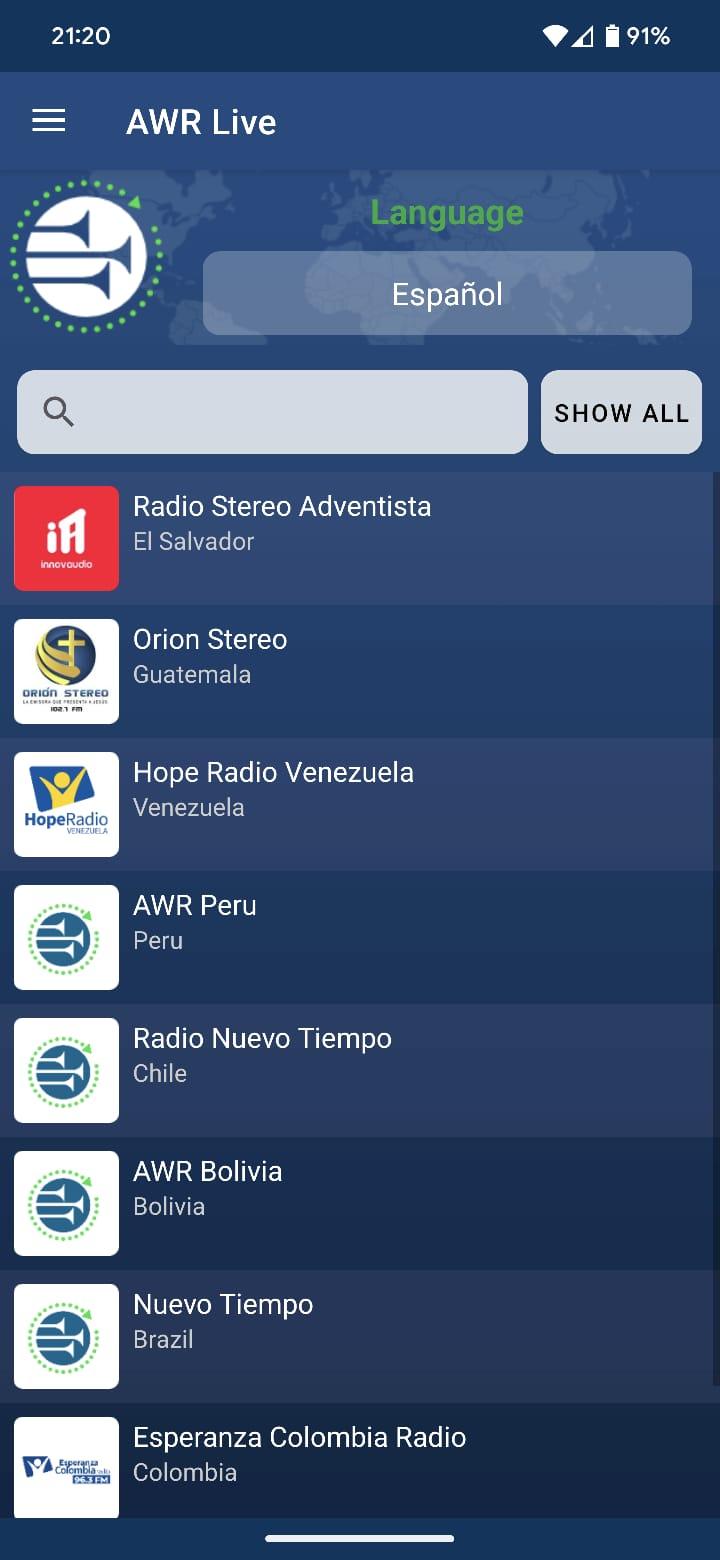Open Orion Stereo Guatemala station
The width and height of the screenshot is (720, 1560).
(x=357, y=671)
